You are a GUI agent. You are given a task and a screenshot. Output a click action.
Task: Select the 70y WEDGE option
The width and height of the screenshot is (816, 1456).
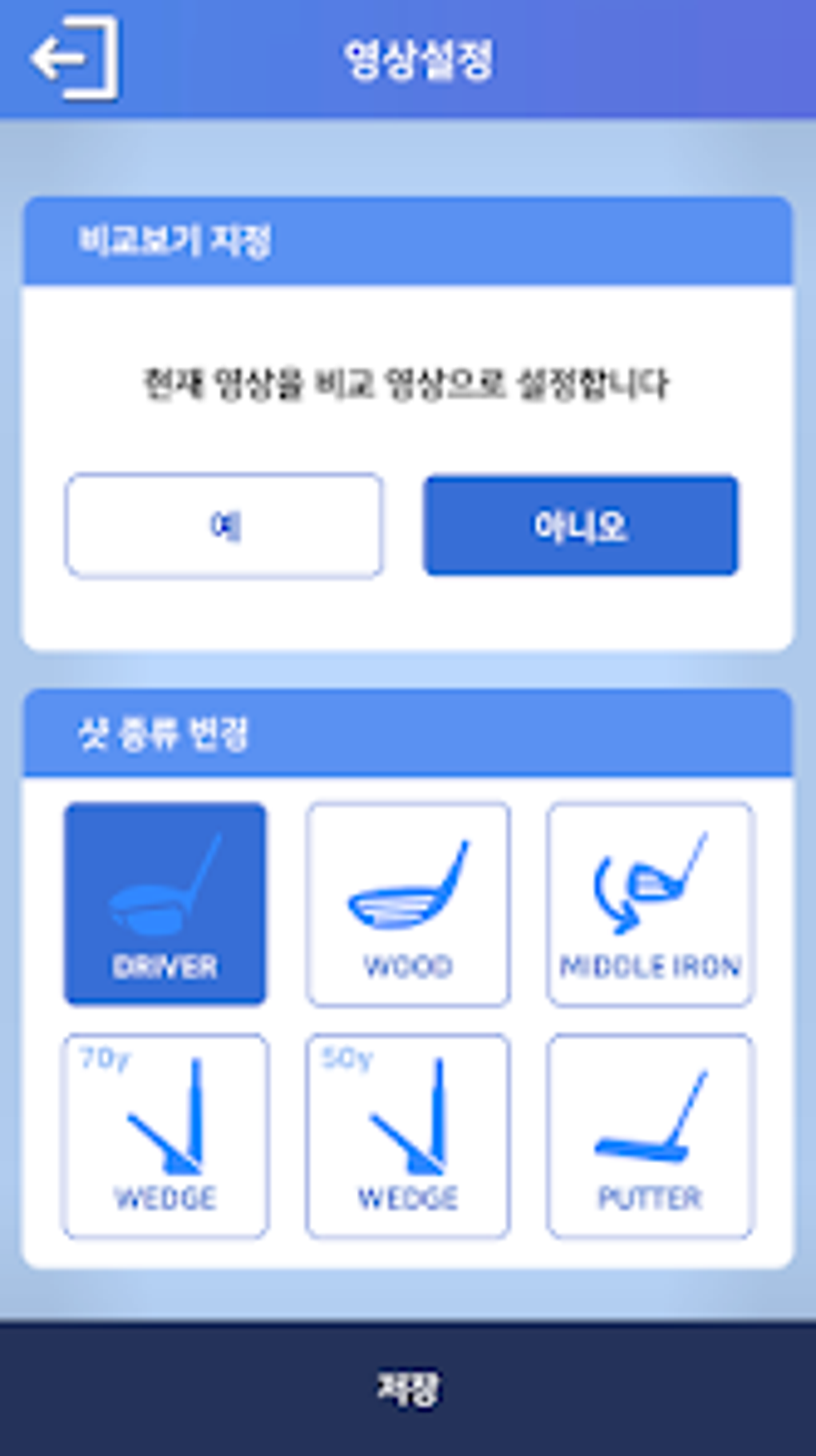click(x=165, y=1136)
